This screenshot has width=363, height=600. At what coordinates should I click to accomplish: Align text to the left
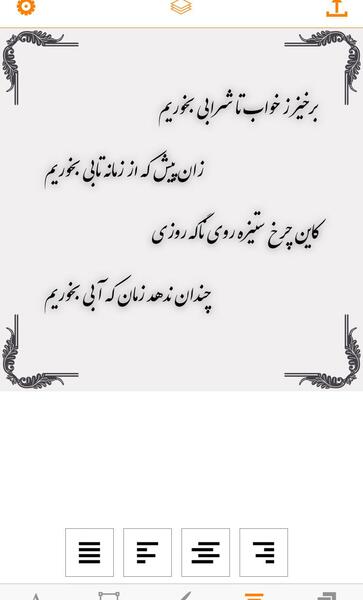click(147, 552)
